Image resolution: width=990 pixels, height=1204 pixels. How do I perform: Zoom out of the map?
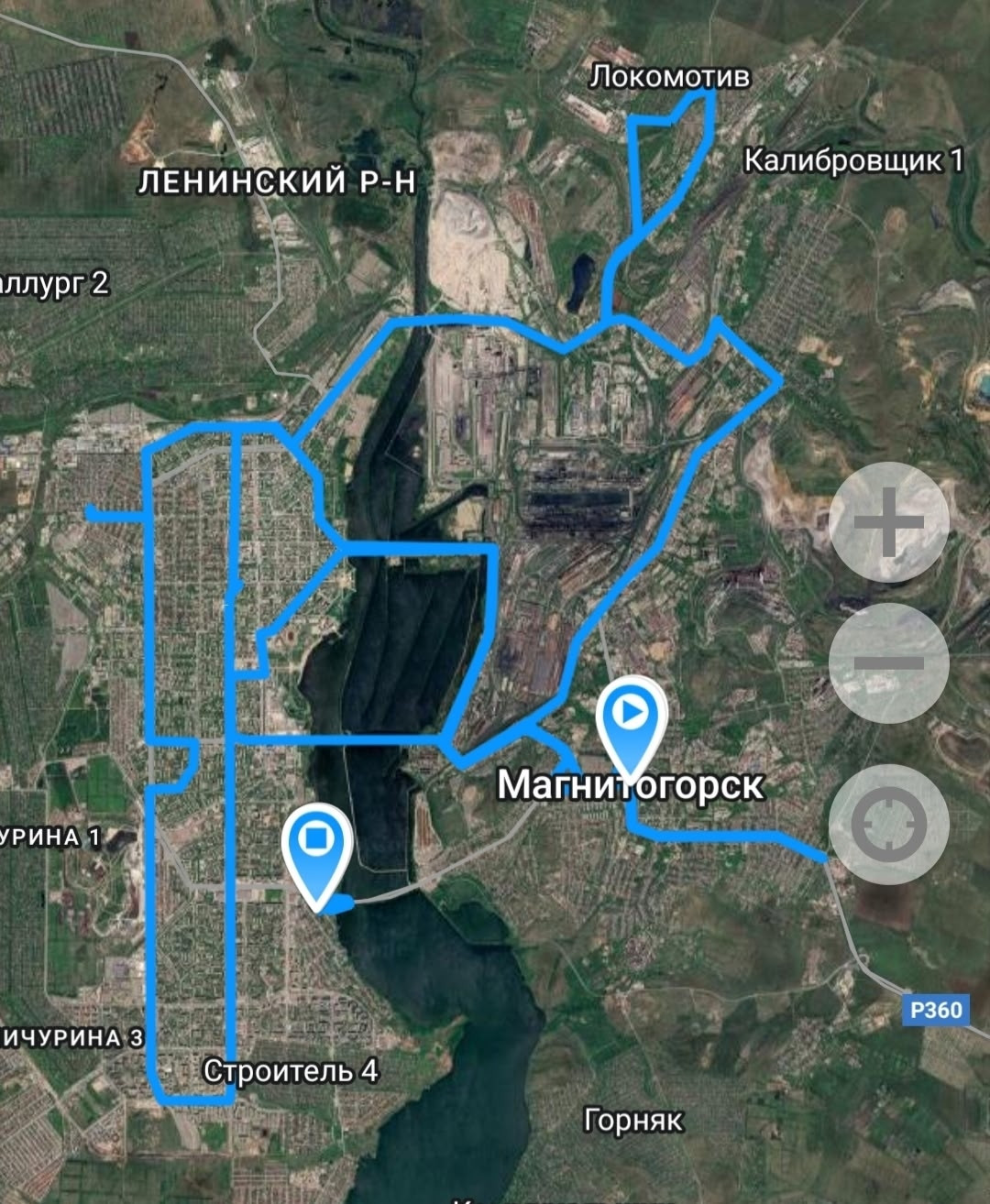(x=888, y=663)
